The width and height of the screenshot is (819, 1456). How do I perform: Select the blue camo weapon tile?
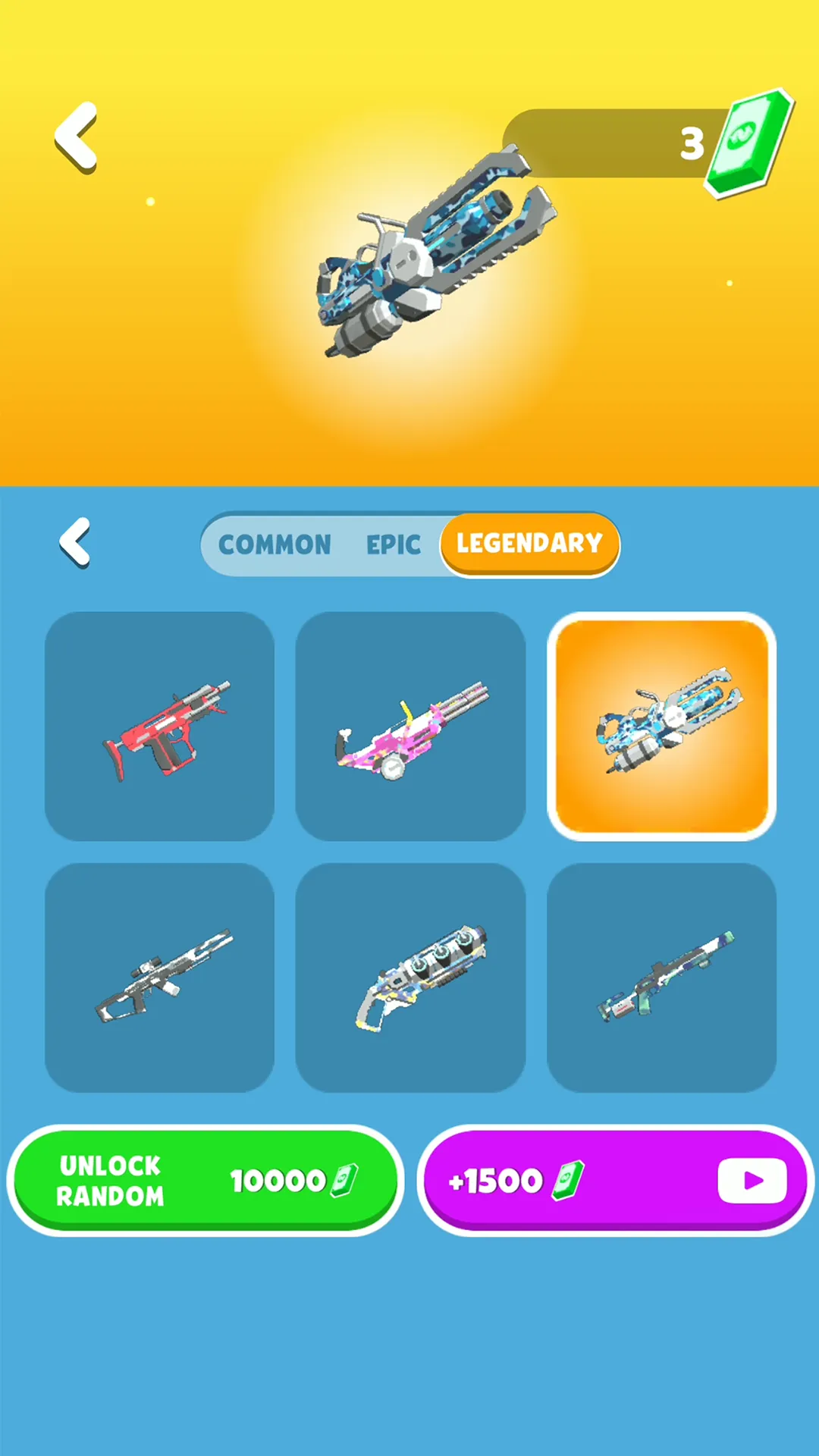[661, 726]
